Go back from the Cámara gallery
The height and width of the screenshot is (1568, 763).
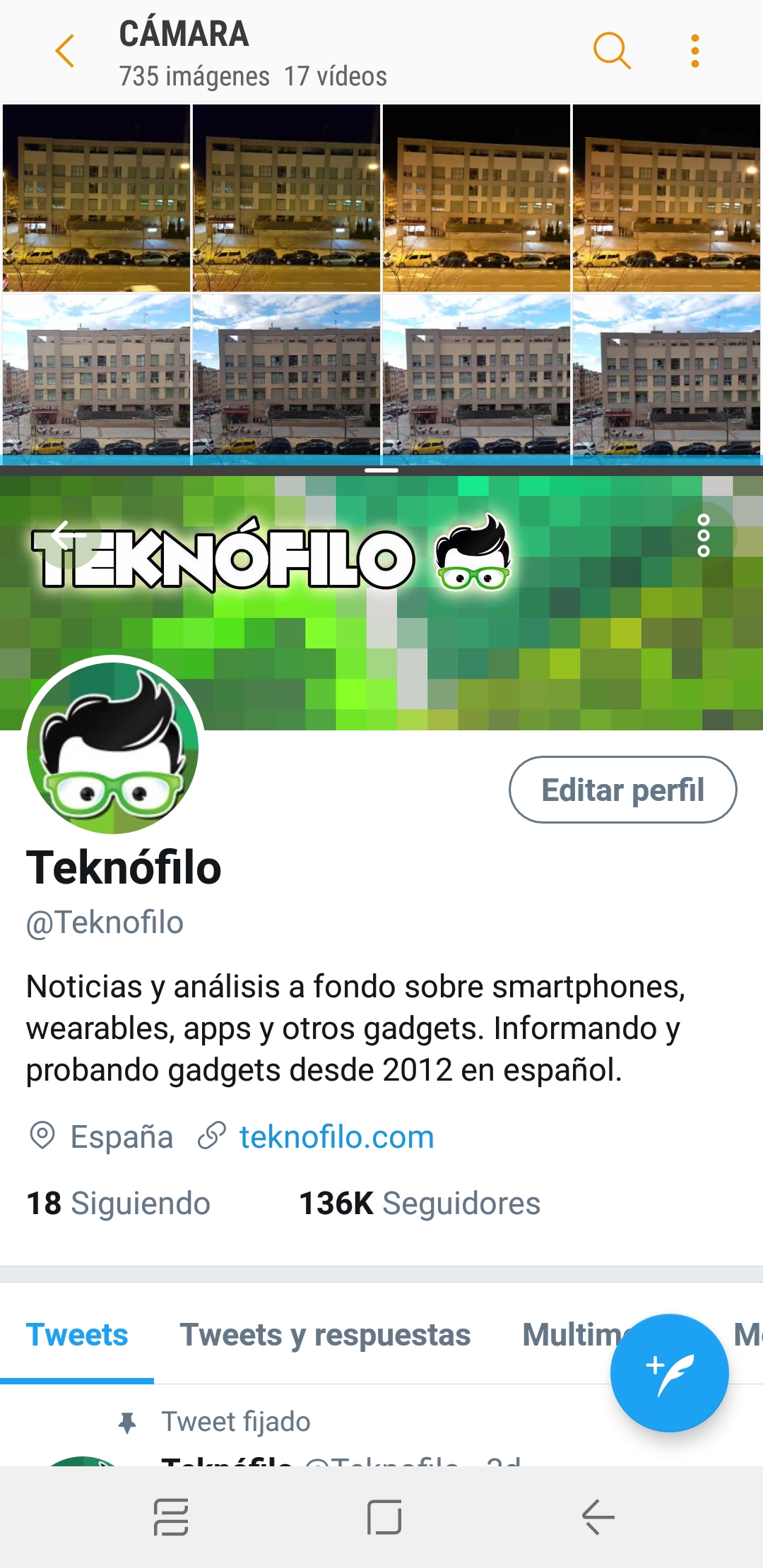(65, 51)
